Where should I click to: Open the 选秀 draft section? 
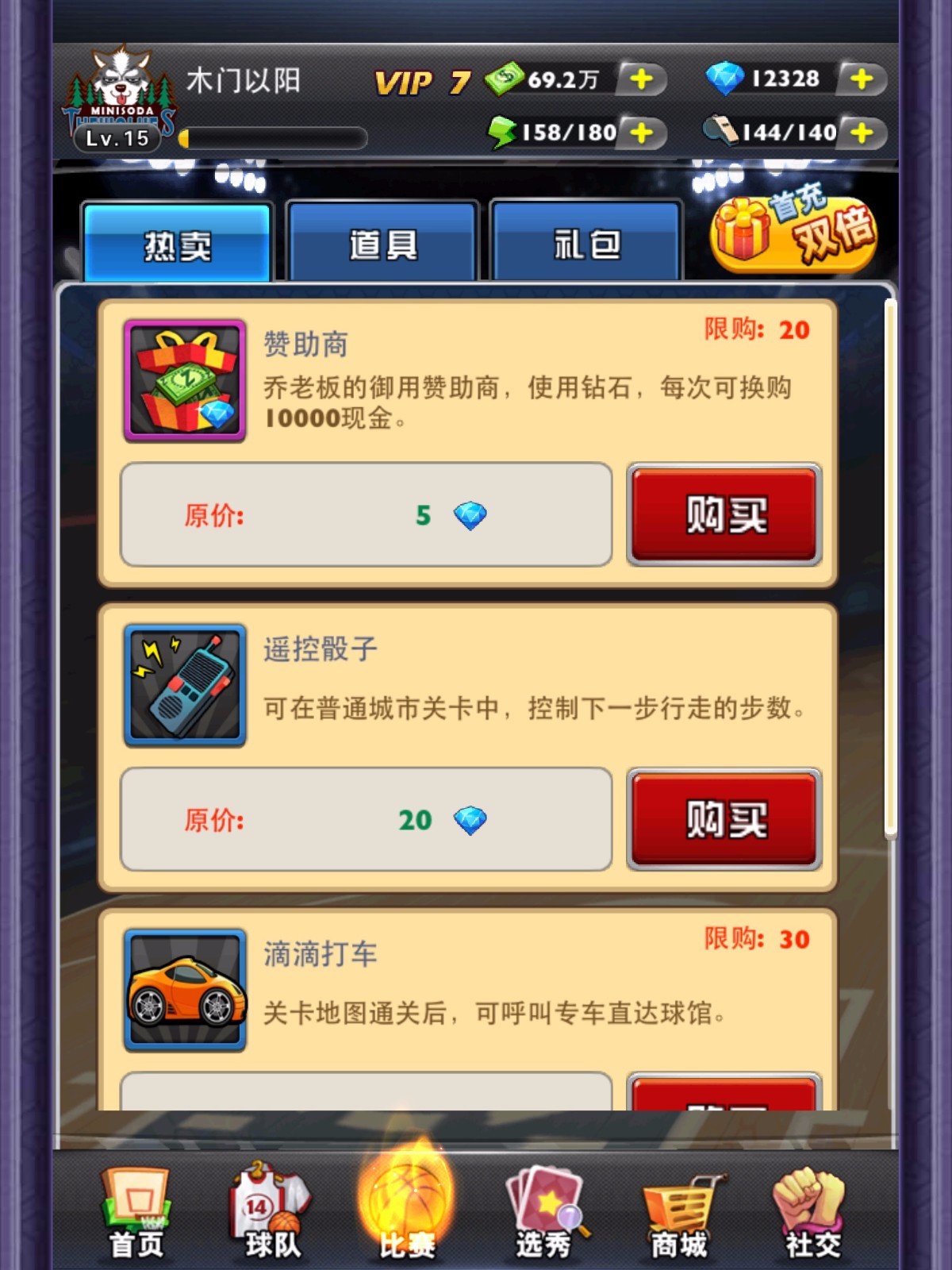[x=544, y=1213]
